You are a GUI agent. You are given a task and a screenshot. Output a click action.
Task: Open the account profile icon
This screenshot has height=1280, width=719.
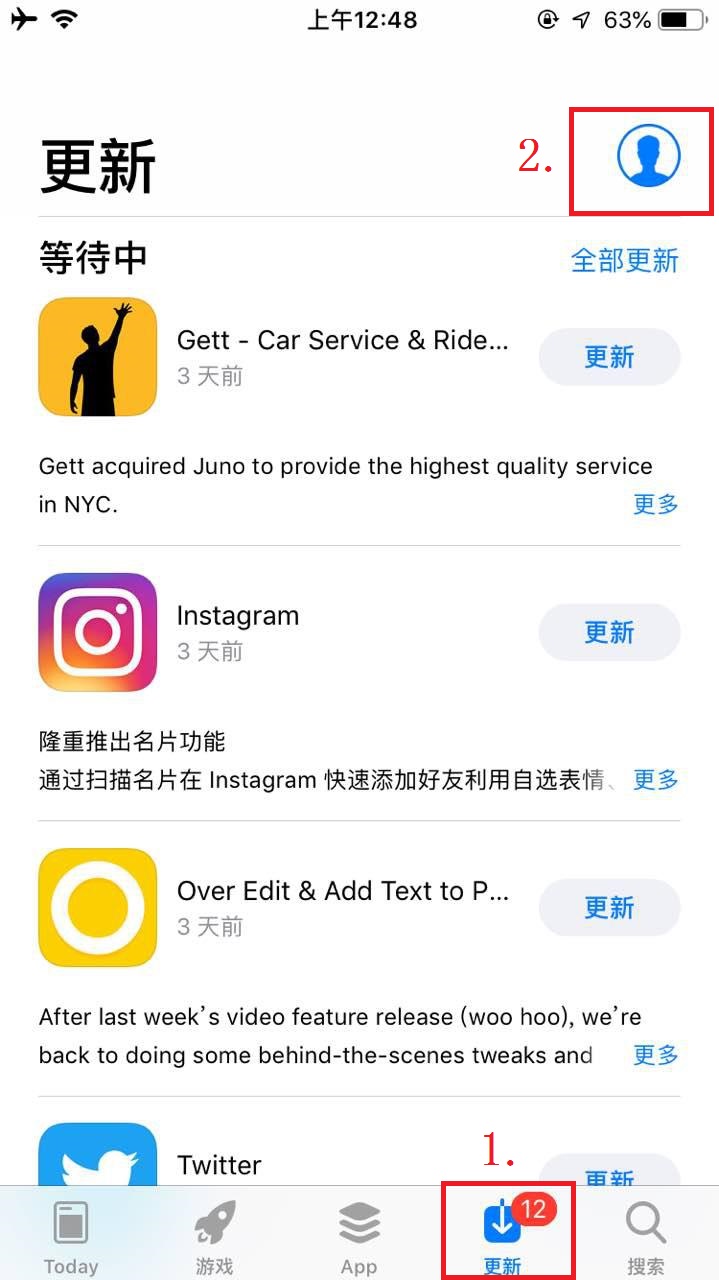[x=648, y=157]
